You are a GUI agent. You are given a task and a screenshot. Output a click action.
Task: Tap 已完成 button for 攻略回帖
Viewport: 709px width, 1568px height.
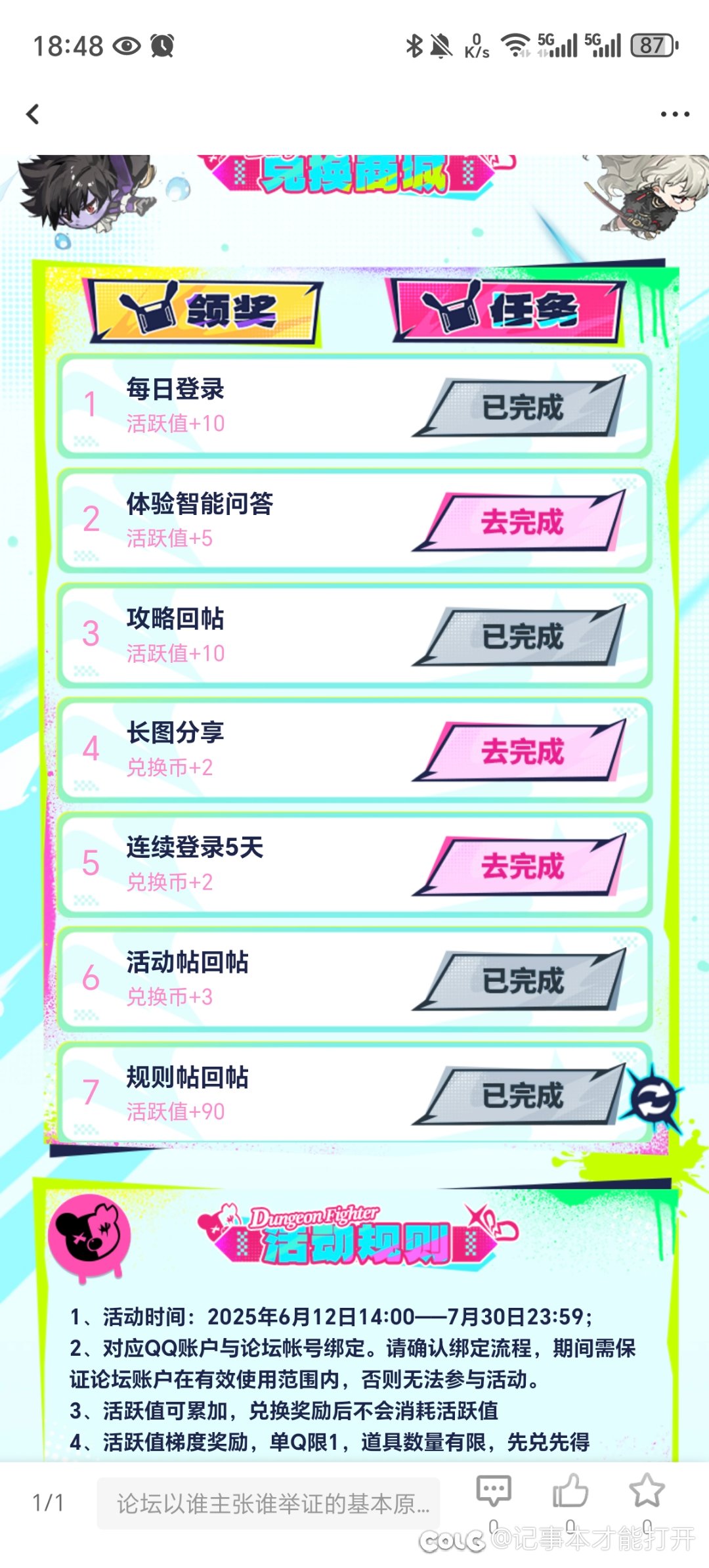click(520, 637)
